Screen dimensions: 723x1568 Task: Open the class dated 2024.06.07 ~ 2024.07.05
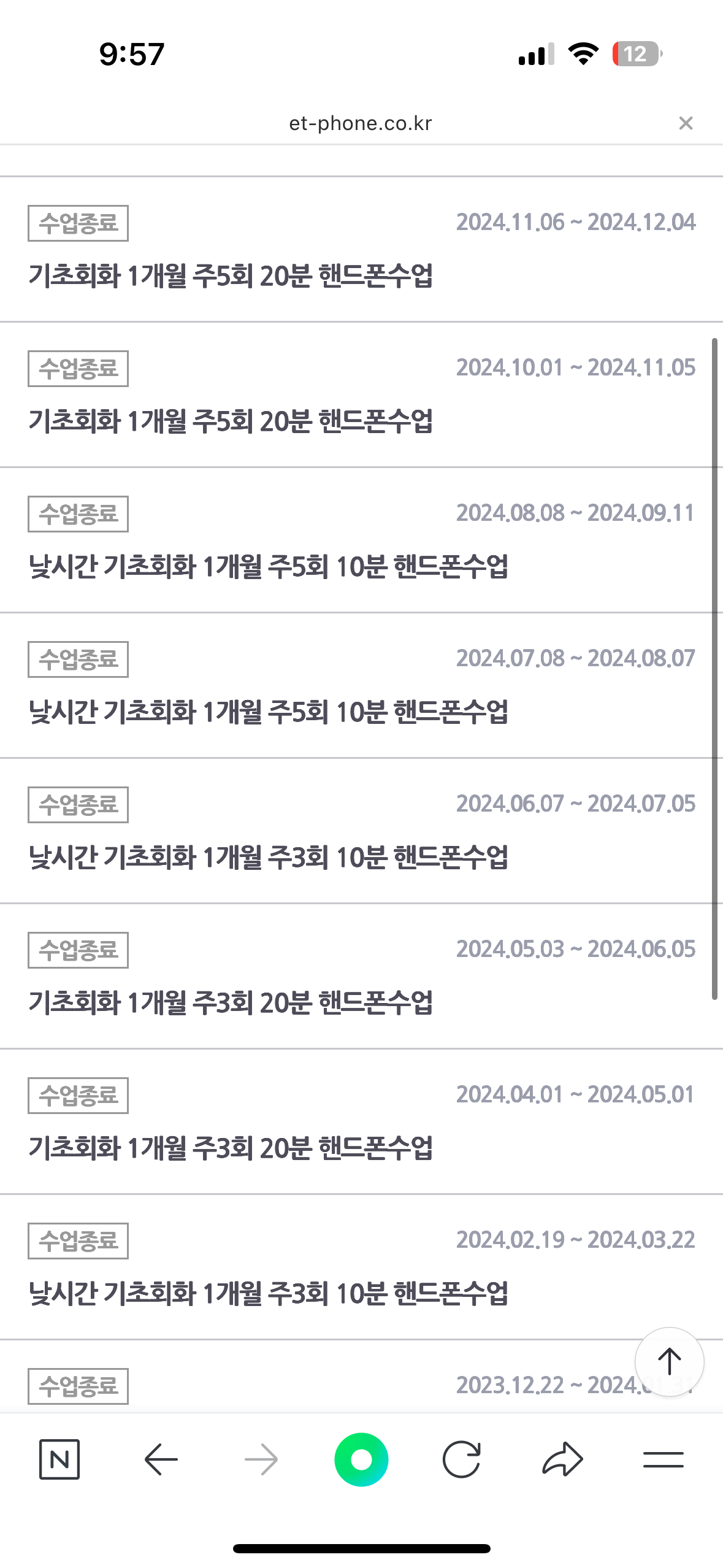point(268,857)
